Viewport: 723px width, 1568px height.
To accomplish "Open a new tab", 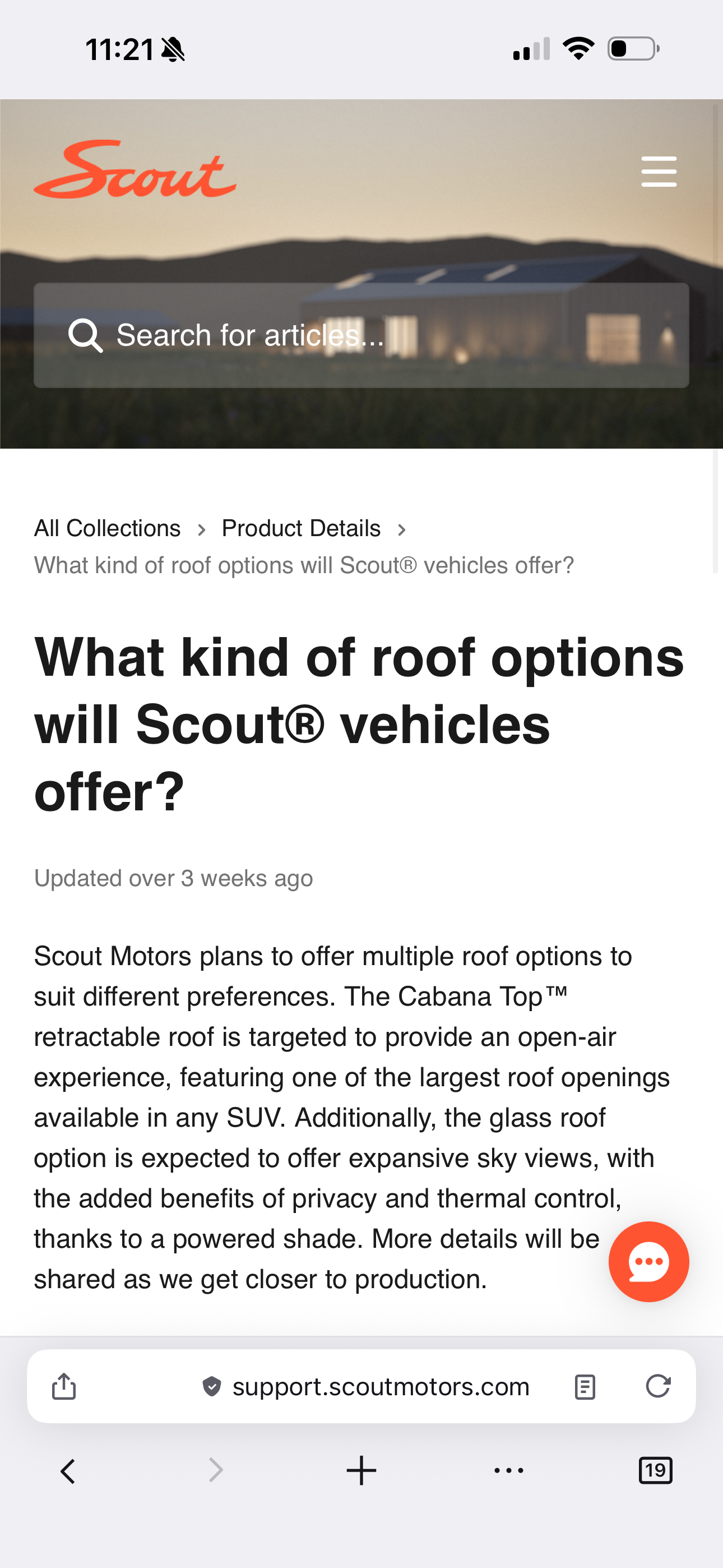I will point(361,1470).
